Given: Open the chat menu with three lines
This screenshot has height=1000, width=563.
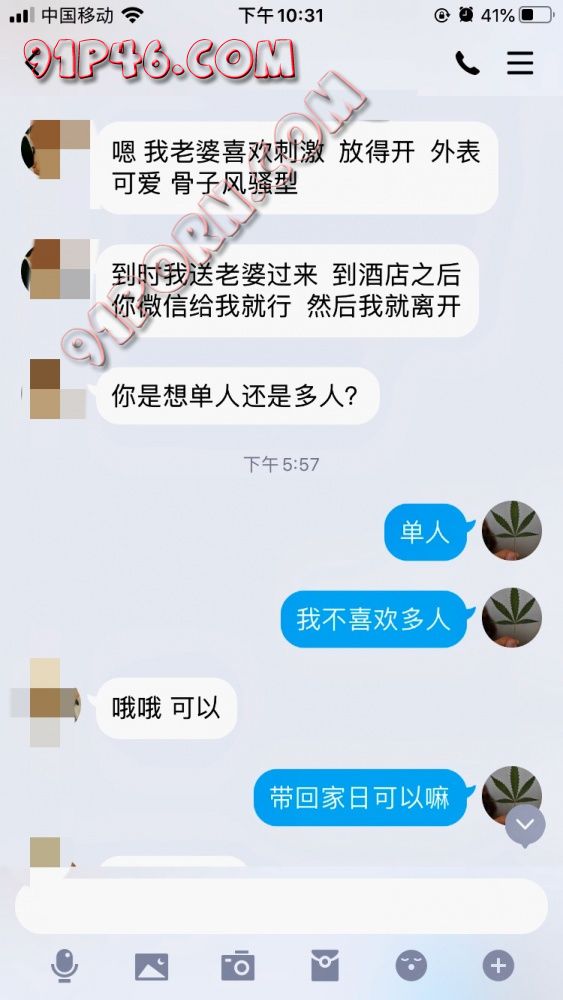Looking at the screenshot, I should pos(520,63).
